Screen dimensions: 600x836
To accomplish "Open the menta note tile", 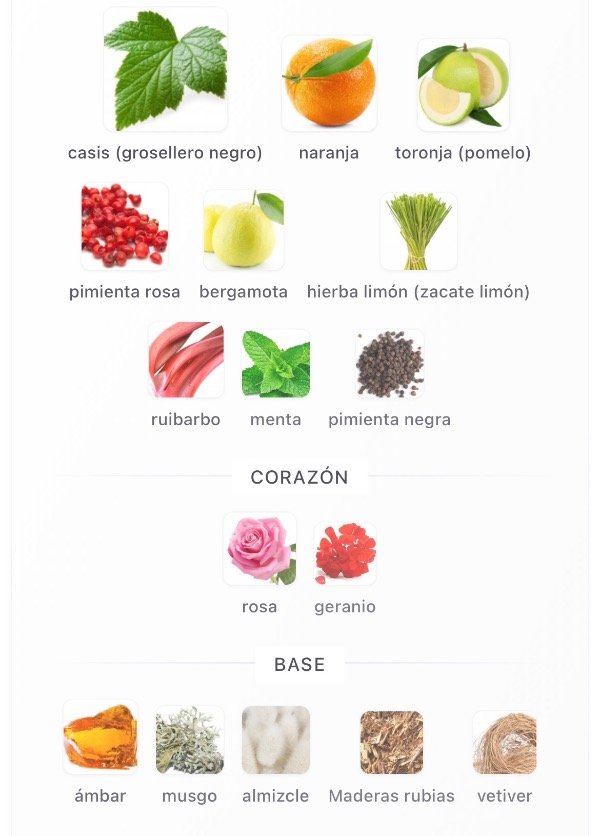I will coord(276,363).
